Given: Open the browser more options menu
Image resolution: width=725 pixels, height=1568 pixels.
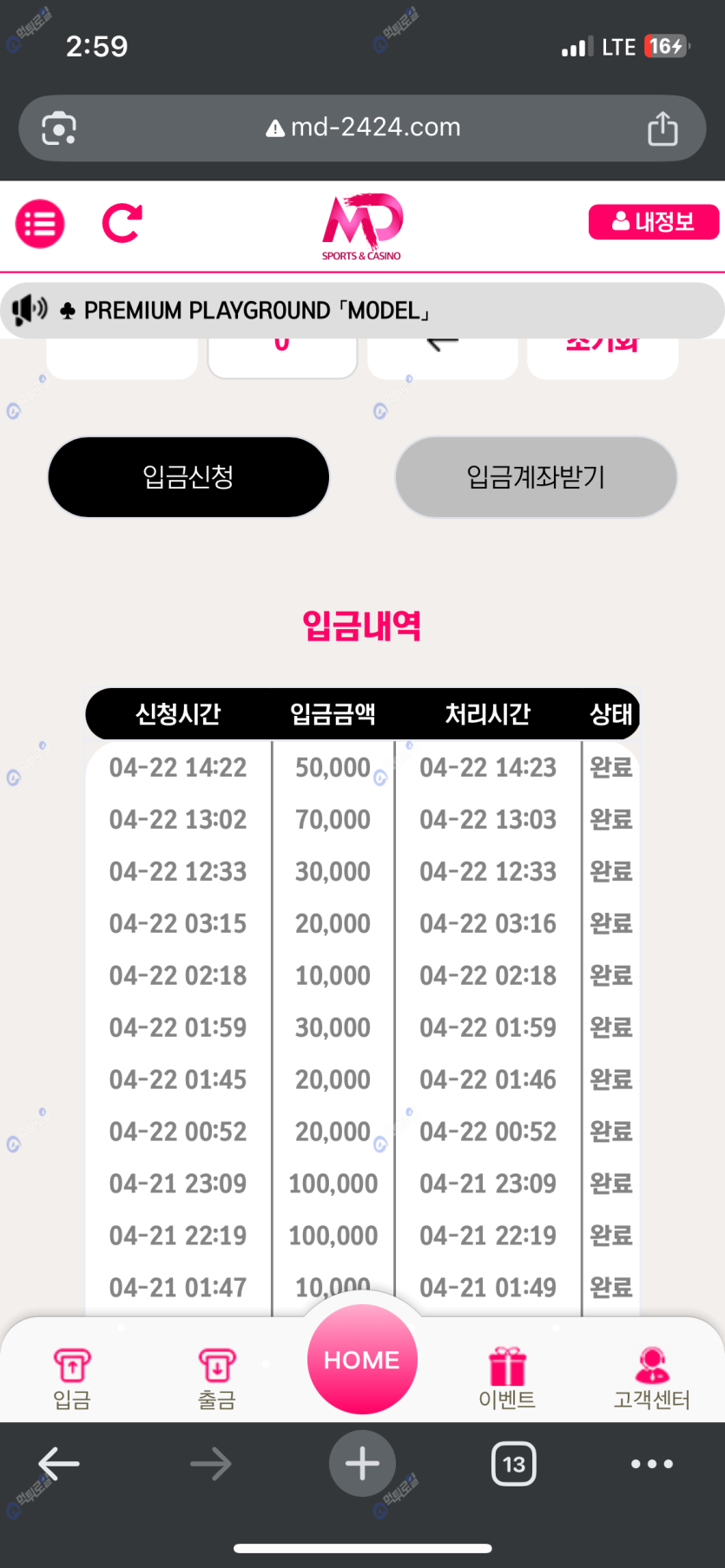Looking at the screenshot, I should pyautogui.click(x=651, y=1464).
